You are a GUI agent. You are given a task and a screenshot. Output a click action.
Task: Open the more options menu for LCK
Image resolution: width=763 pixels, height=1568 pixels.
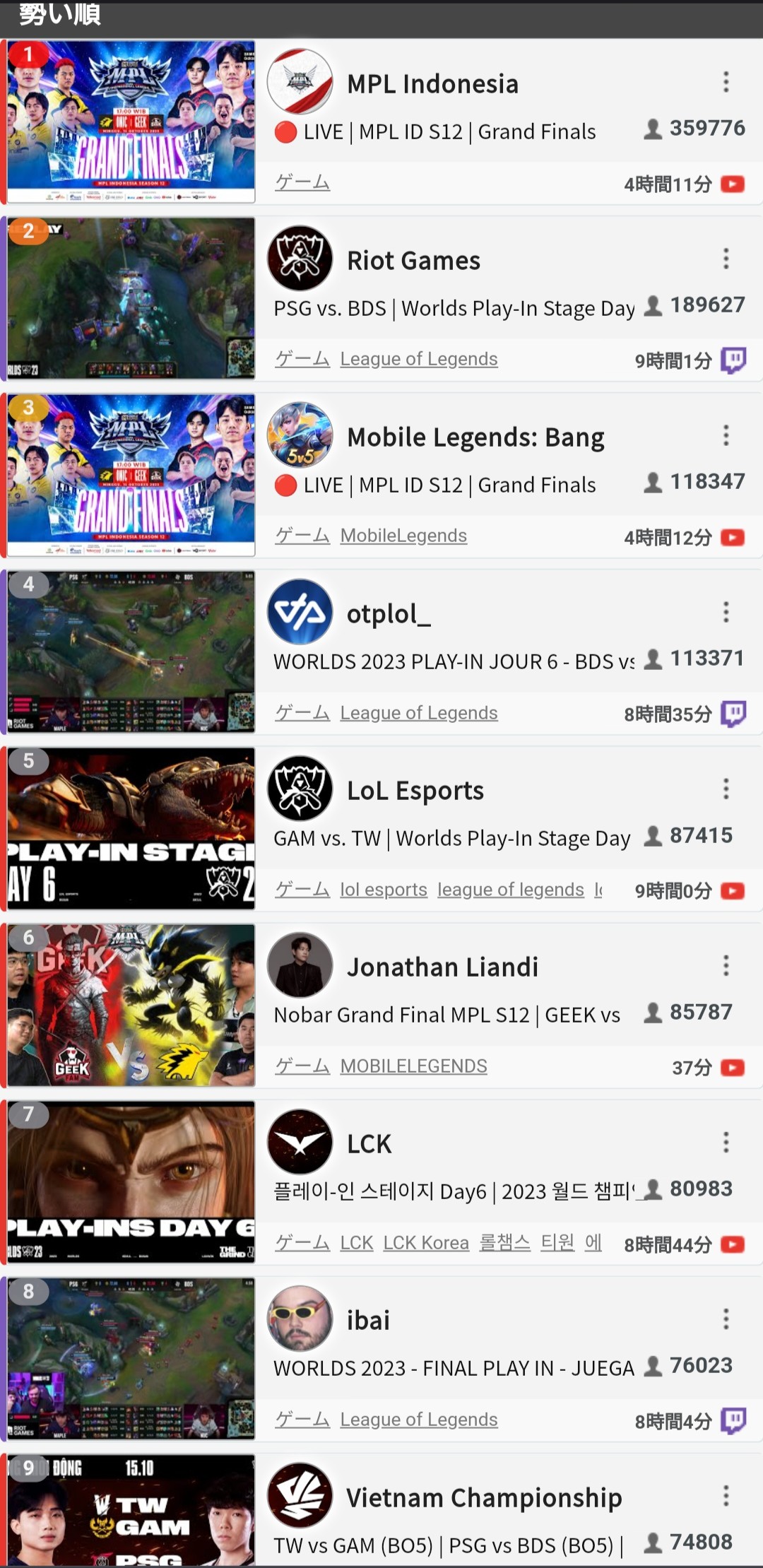(x=726, y=1142)
